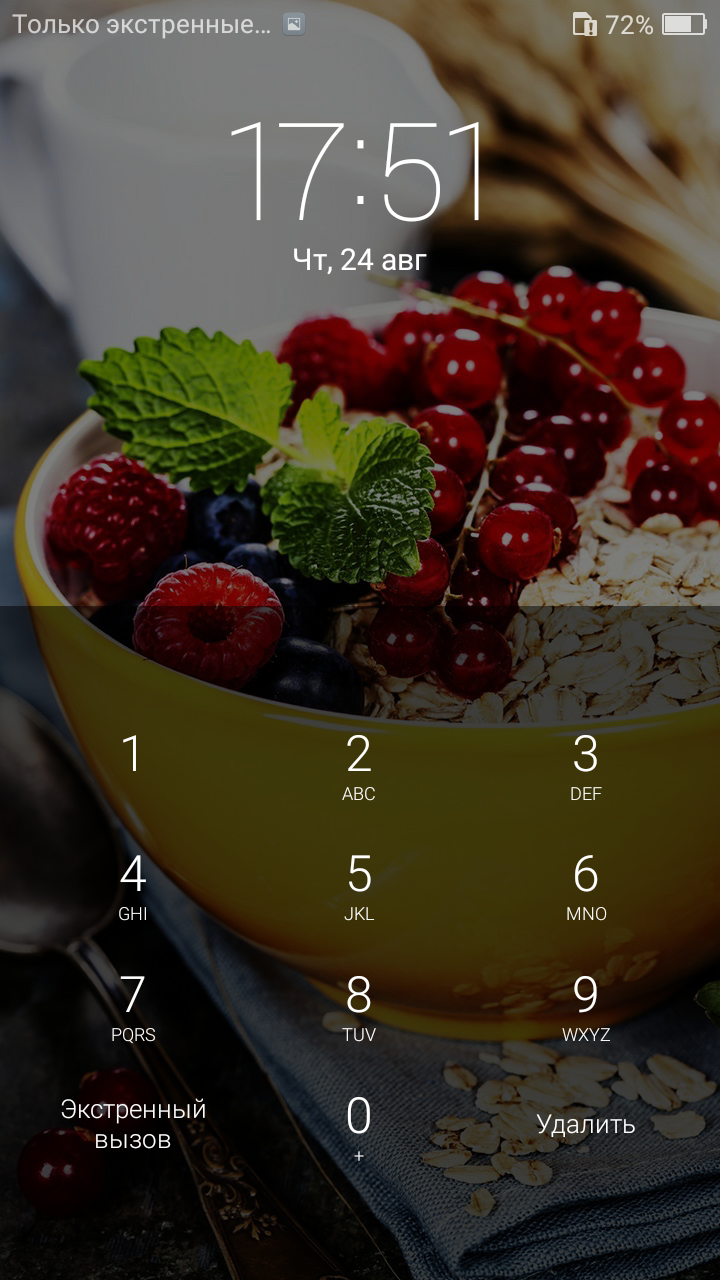720x1280 pixels.
Task: Select the 8 TUV key
Action: pos(359,1006)
